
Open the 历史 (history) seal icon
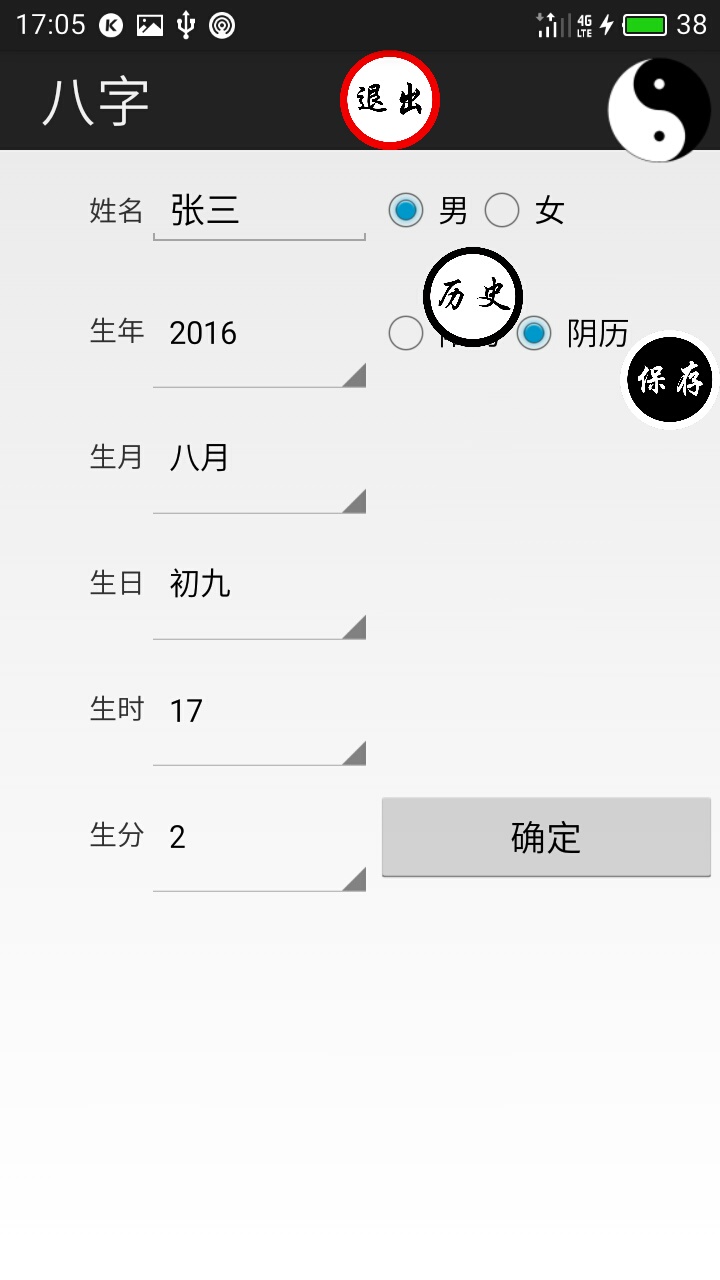click(x=472, y=292)
